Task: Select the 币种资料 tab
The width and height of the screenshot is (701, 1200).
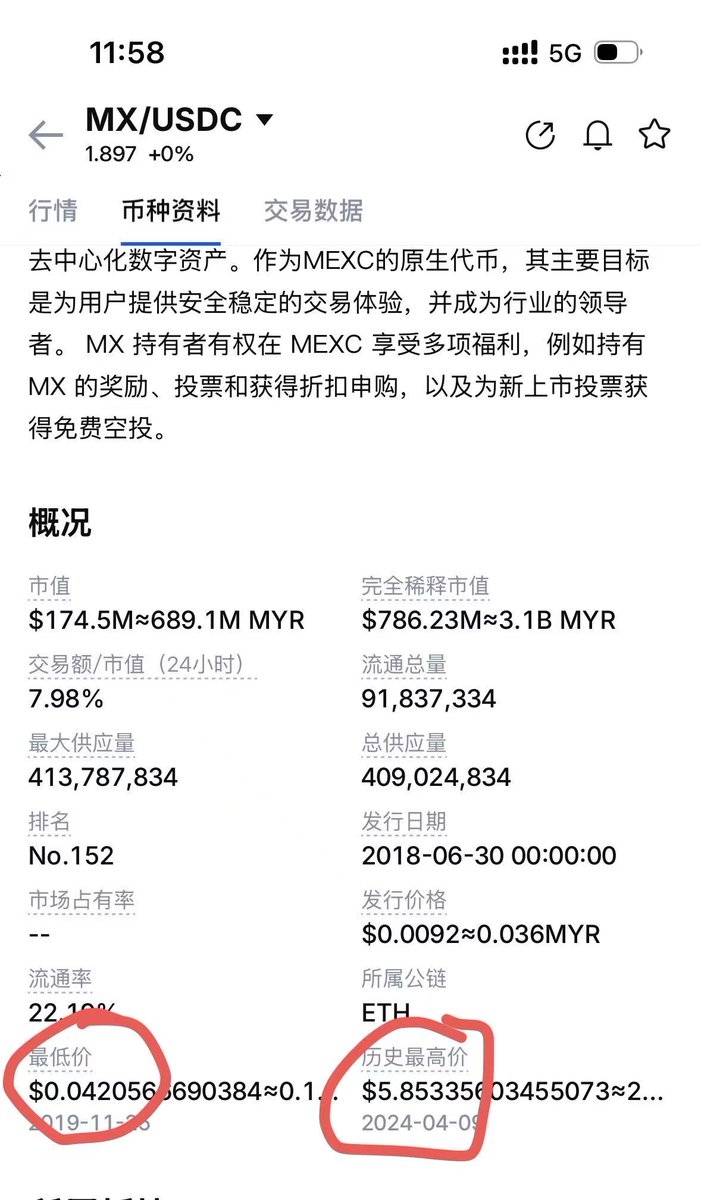Action: click(x=170, y=211)
